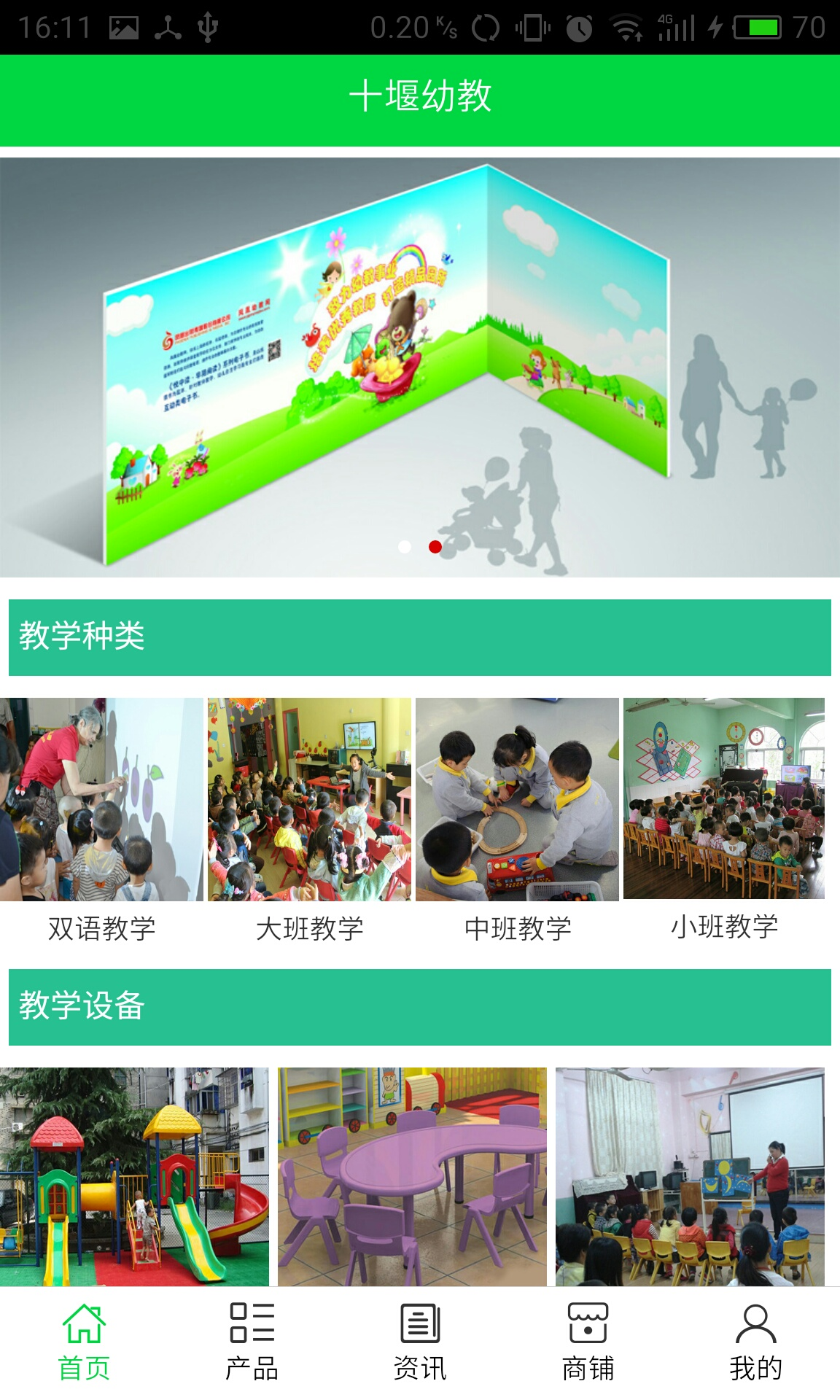Switch to the 产品 tab
Viewport: 840px width, 1400px height.
tap(252, 1342)
